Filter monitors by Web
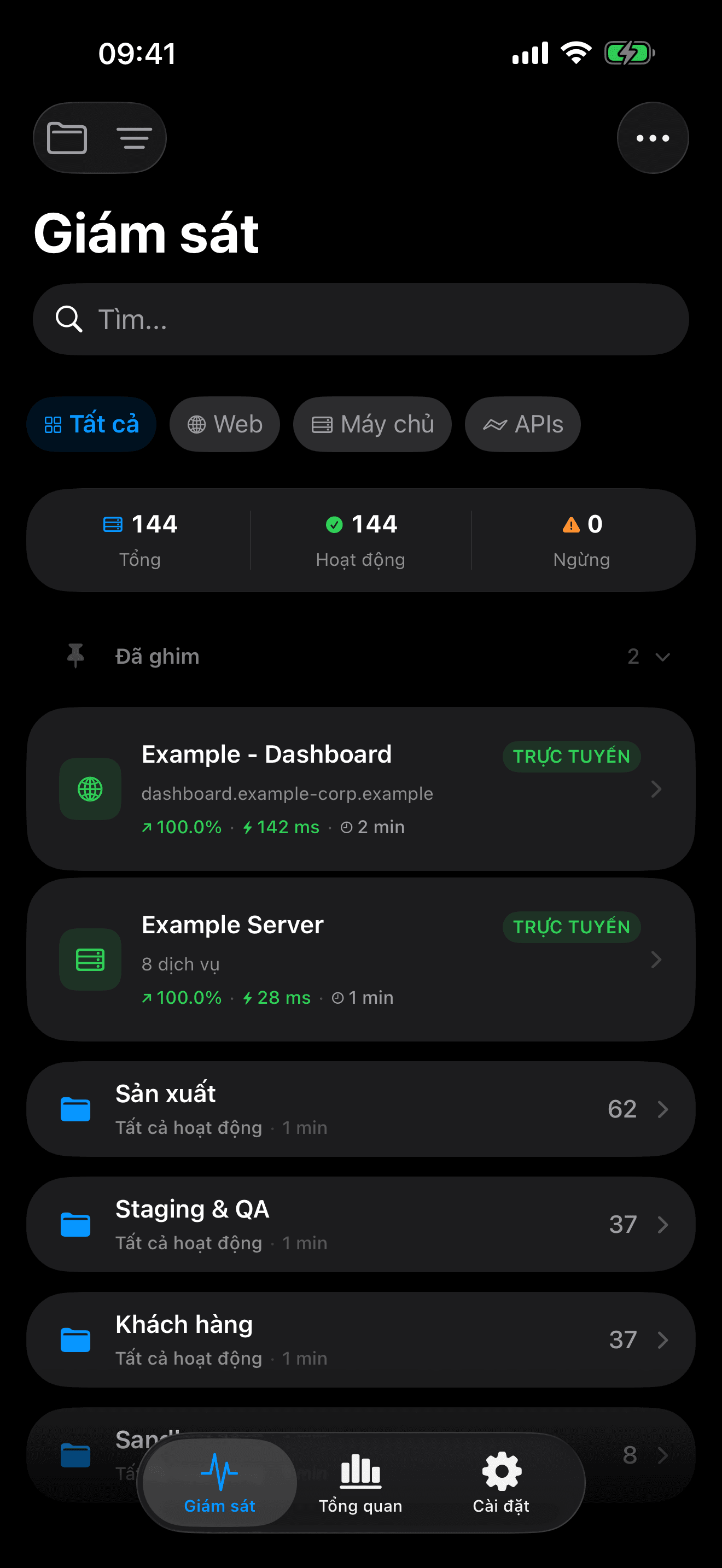Screen dimensions: 722x1568 (225, 424)
